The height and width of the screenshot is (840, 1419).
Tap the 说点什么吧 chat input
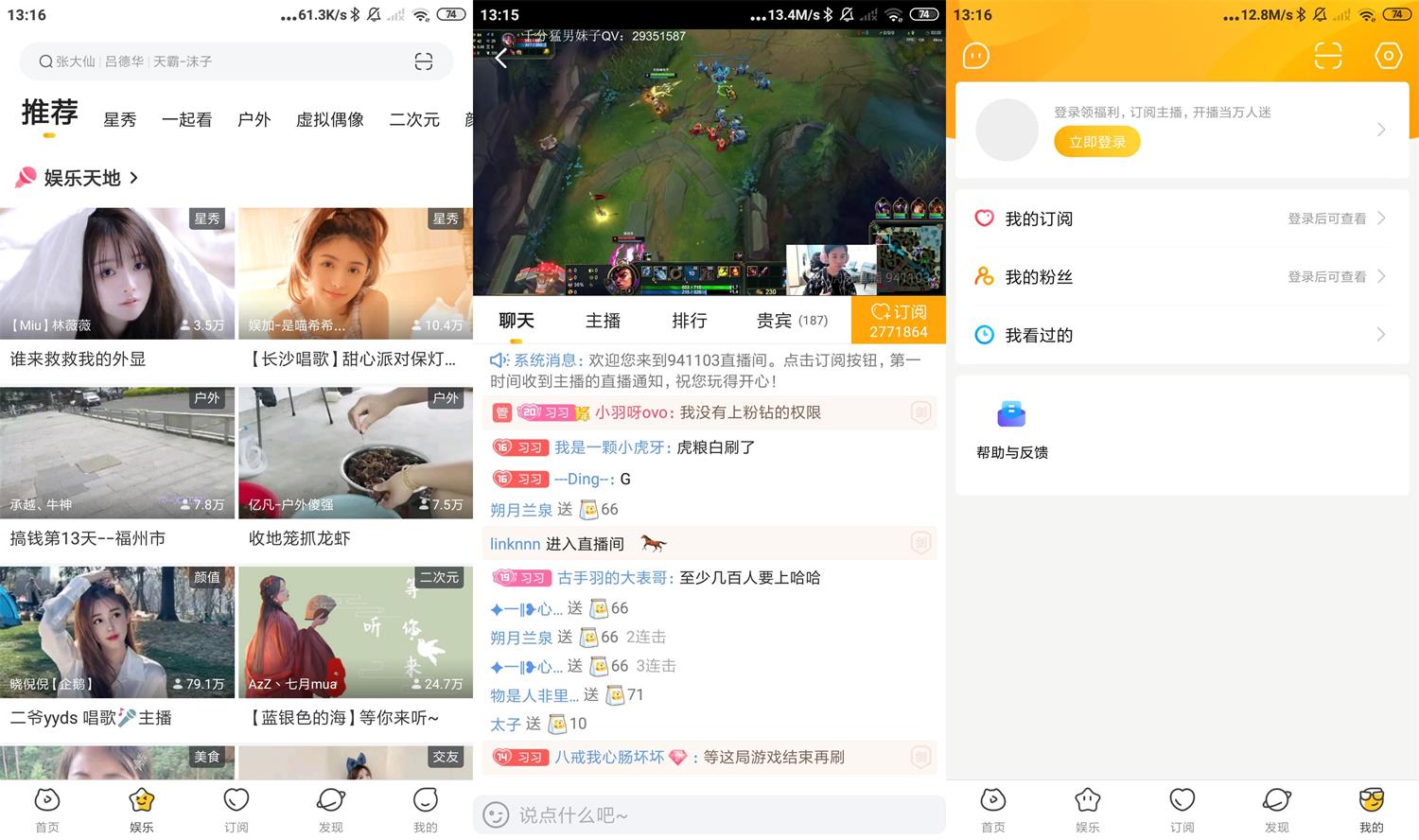tap(709, 814)
